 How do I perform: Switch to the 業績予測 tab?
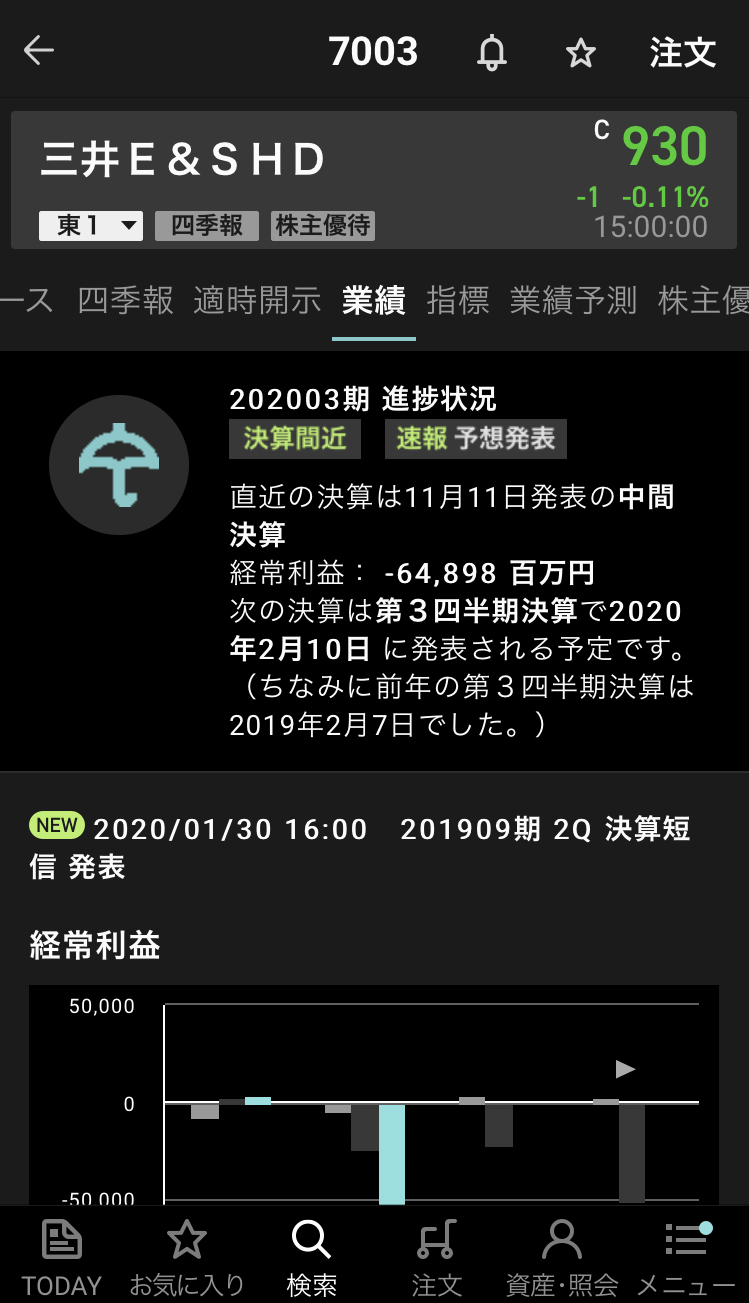click(x=573, y=301)
